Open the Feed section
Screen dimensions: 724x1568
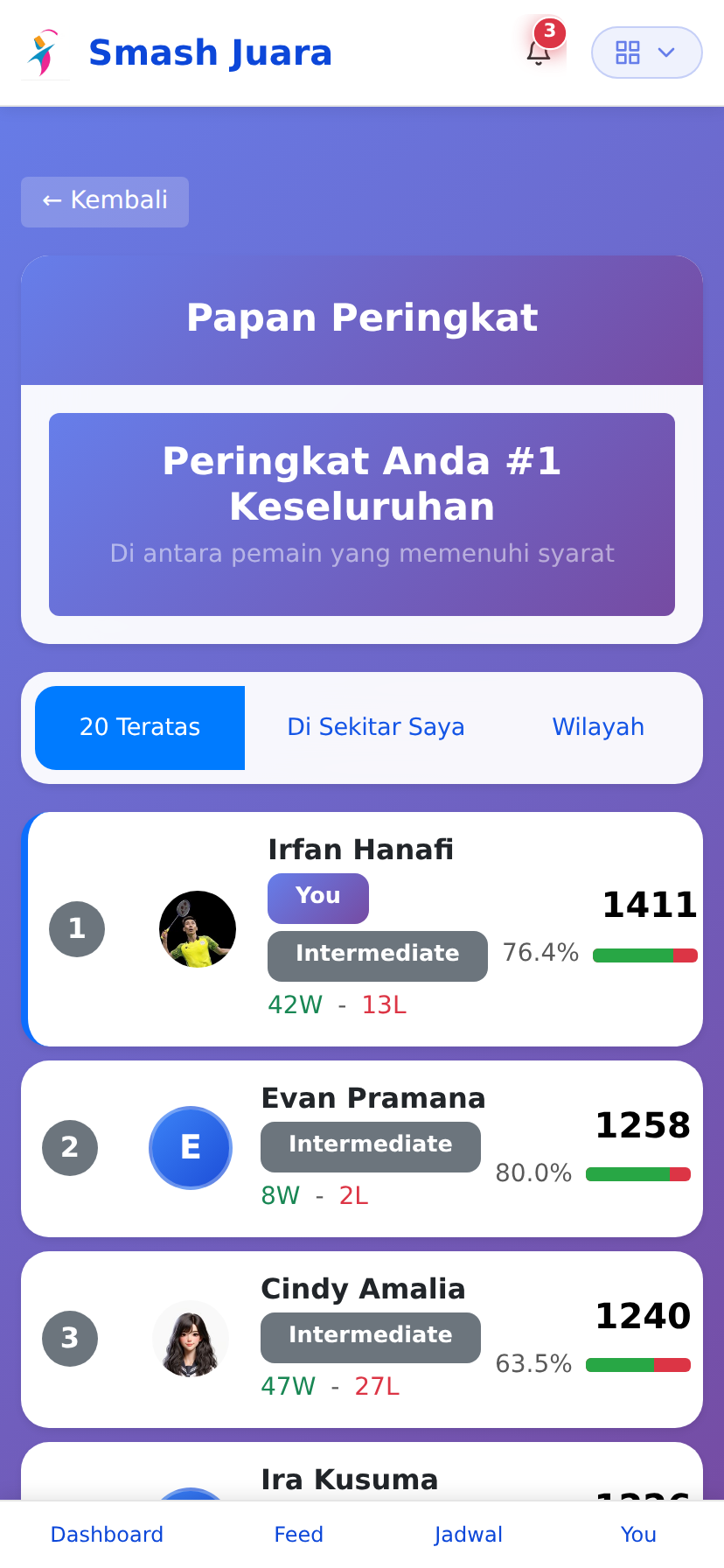pyautogui.click(x=298, y=1534)
